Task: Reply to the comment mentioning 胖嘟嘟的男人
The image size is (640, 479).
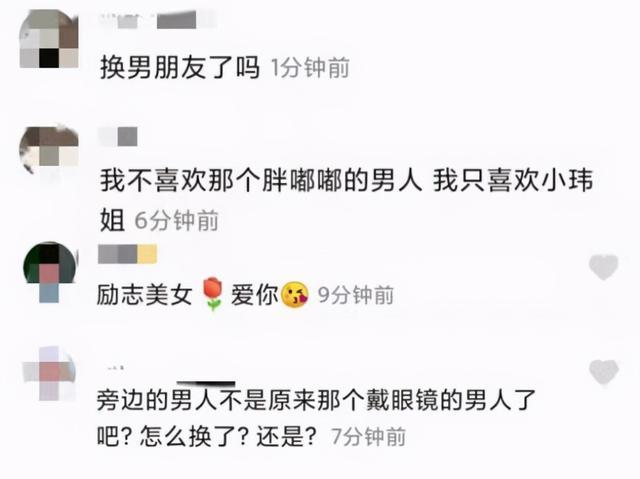Action: pyautogui.click(x=270, y=183)
